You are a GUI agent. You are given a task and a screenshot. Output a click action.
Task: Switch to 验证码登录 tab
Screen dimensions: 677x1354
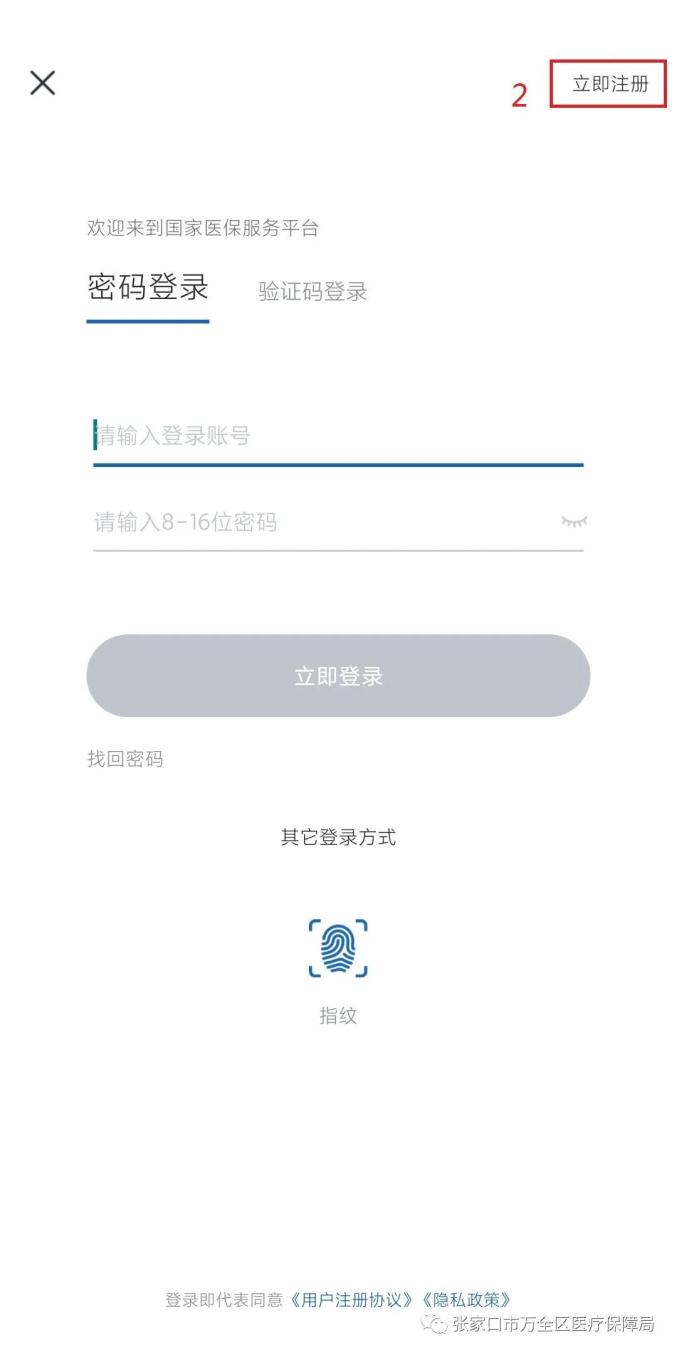[x=313, y=291]
